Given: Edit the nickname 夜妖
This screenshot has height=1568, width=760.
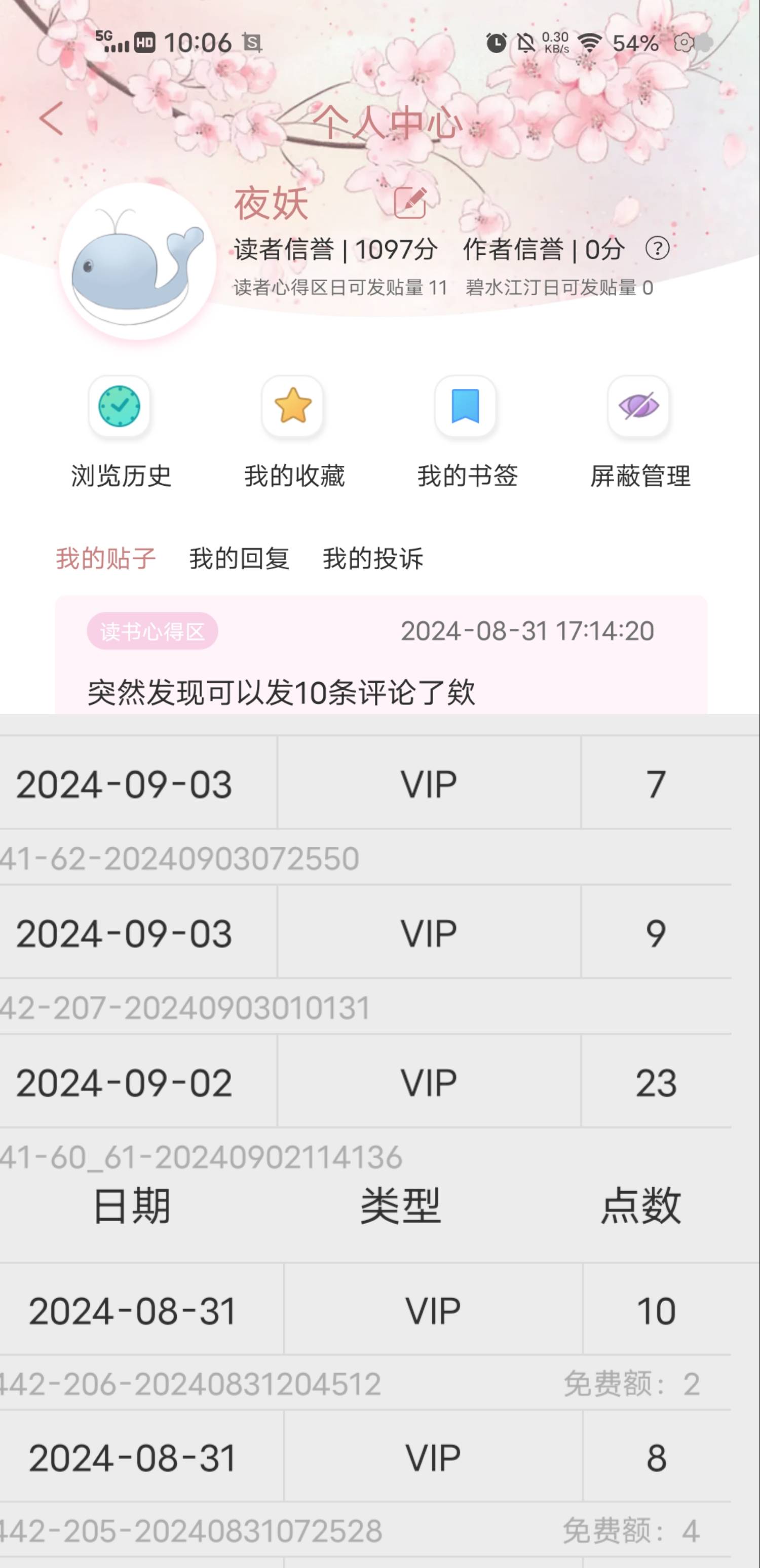Looking at the screenshot, I should [x=410, y=202].
